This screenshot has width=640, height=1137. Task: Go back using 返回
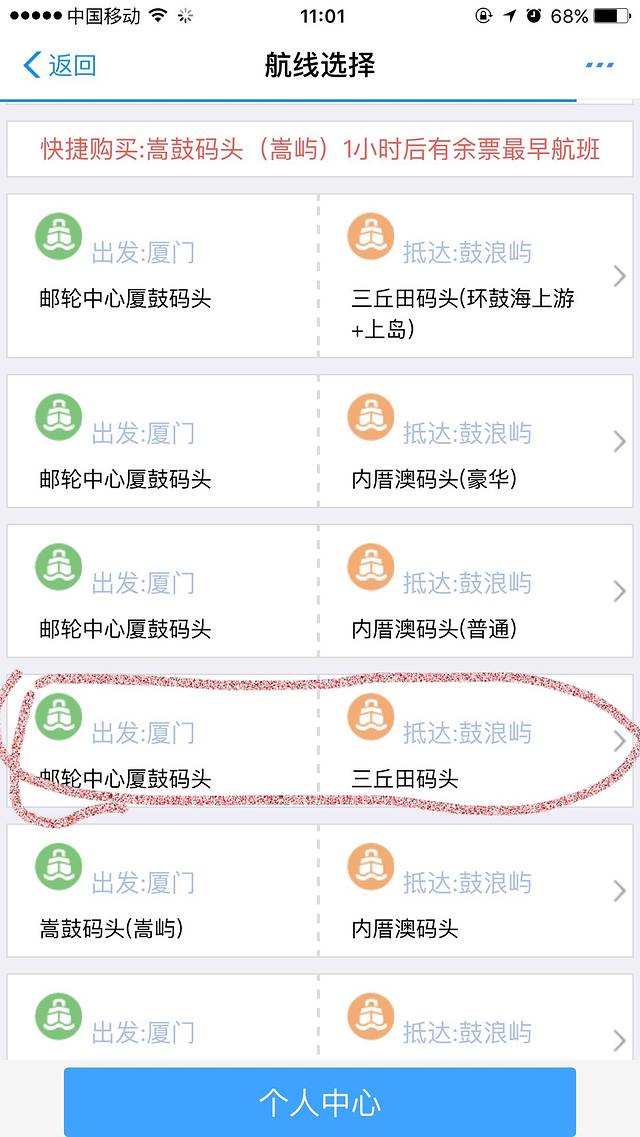point(60,66)
